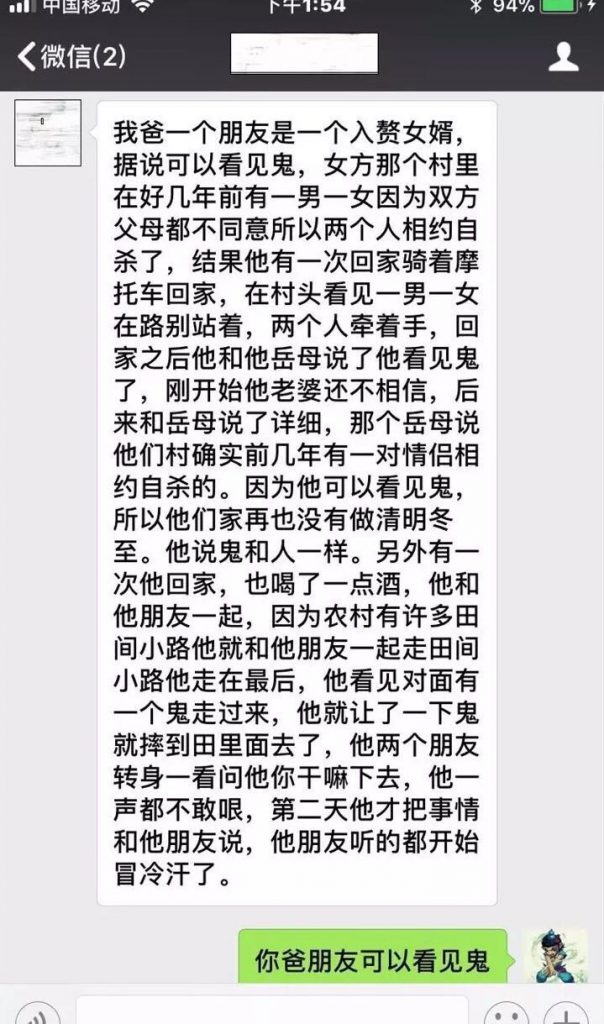Open the chat info profile icon
604x1024 pixels.
[564, 56]
